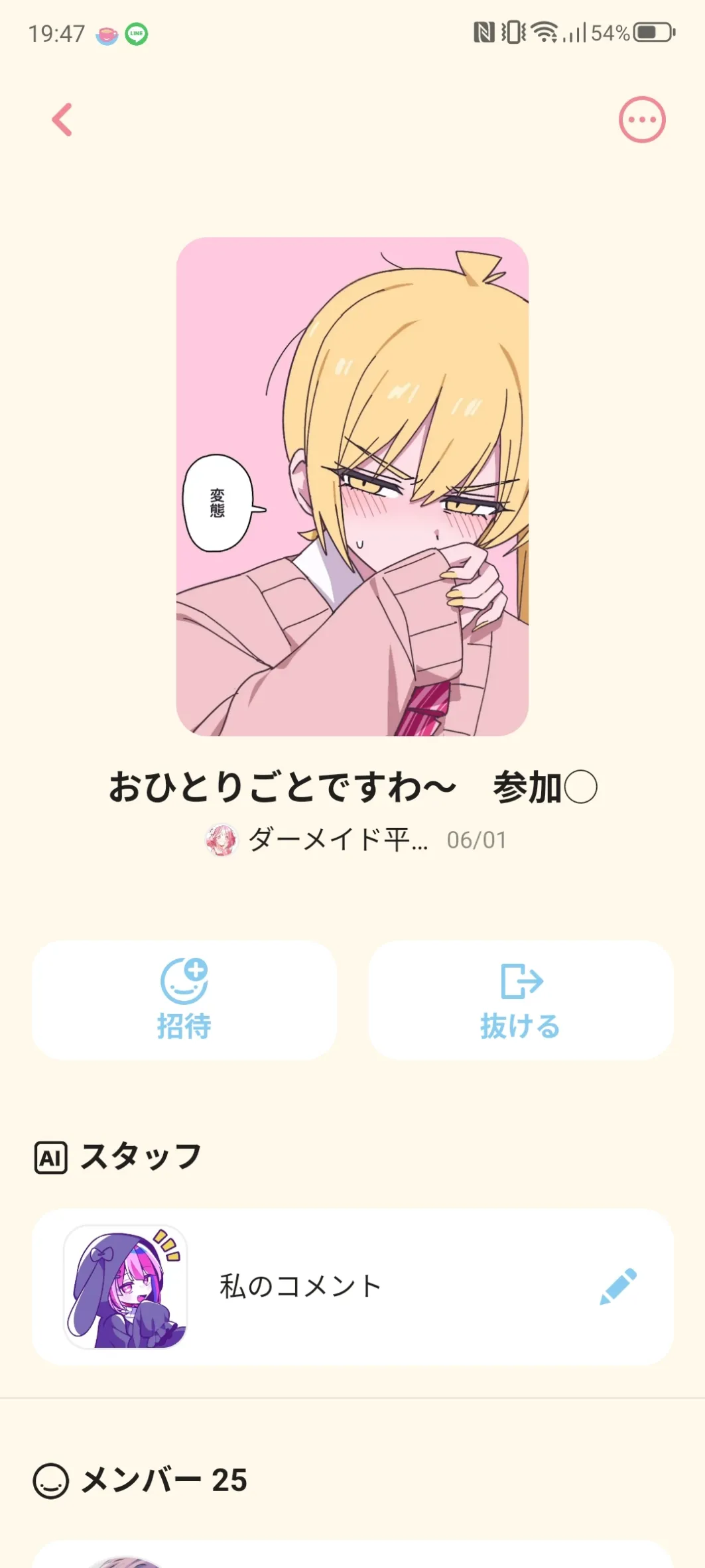The image size is (705, 1568).
Task: Leave the group with 抜ける
Action: pyautogui.click(x=521, y=1000)
